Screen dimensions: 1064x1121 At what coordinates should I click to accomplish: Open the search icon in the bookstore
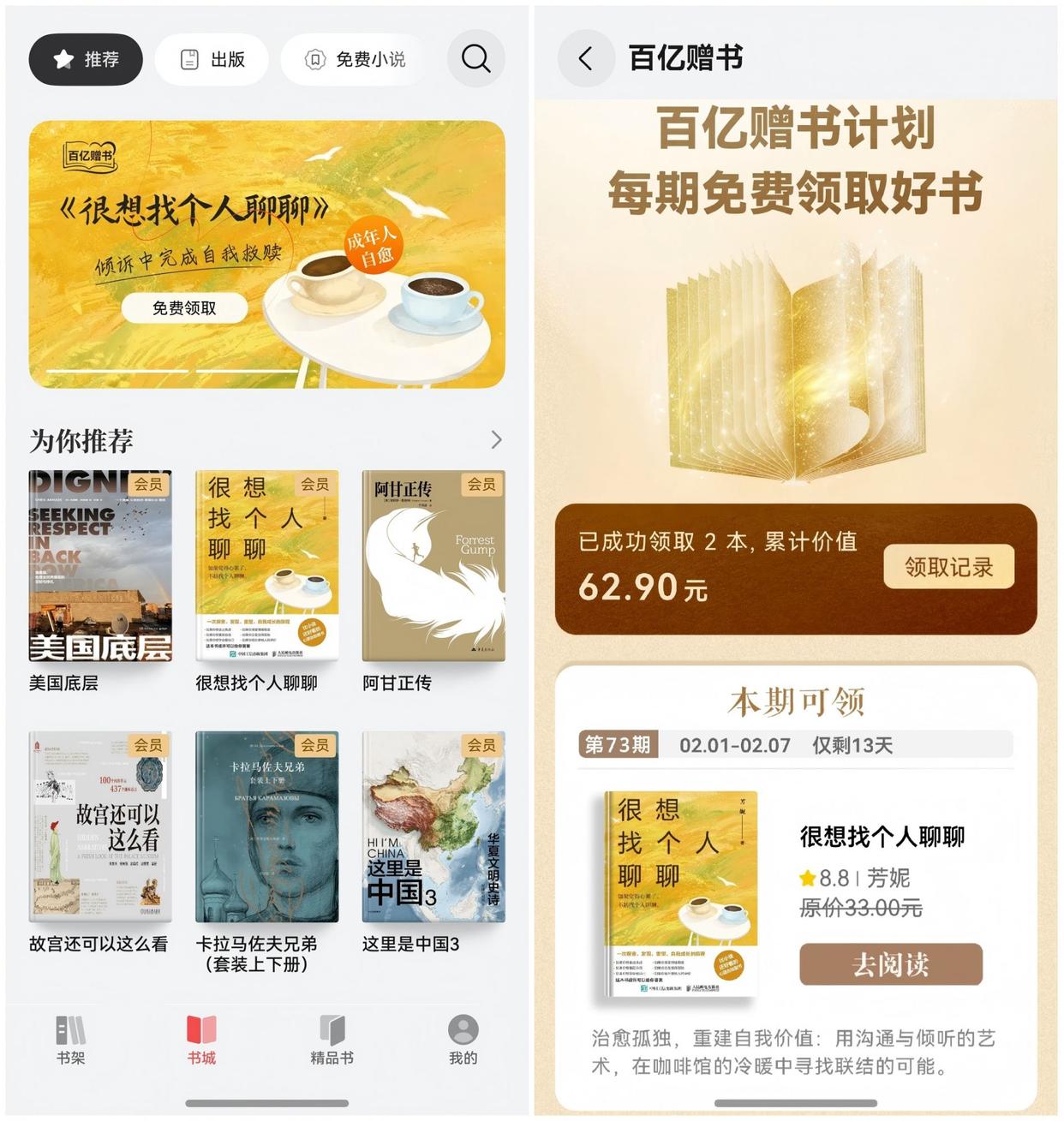point(475,59)
